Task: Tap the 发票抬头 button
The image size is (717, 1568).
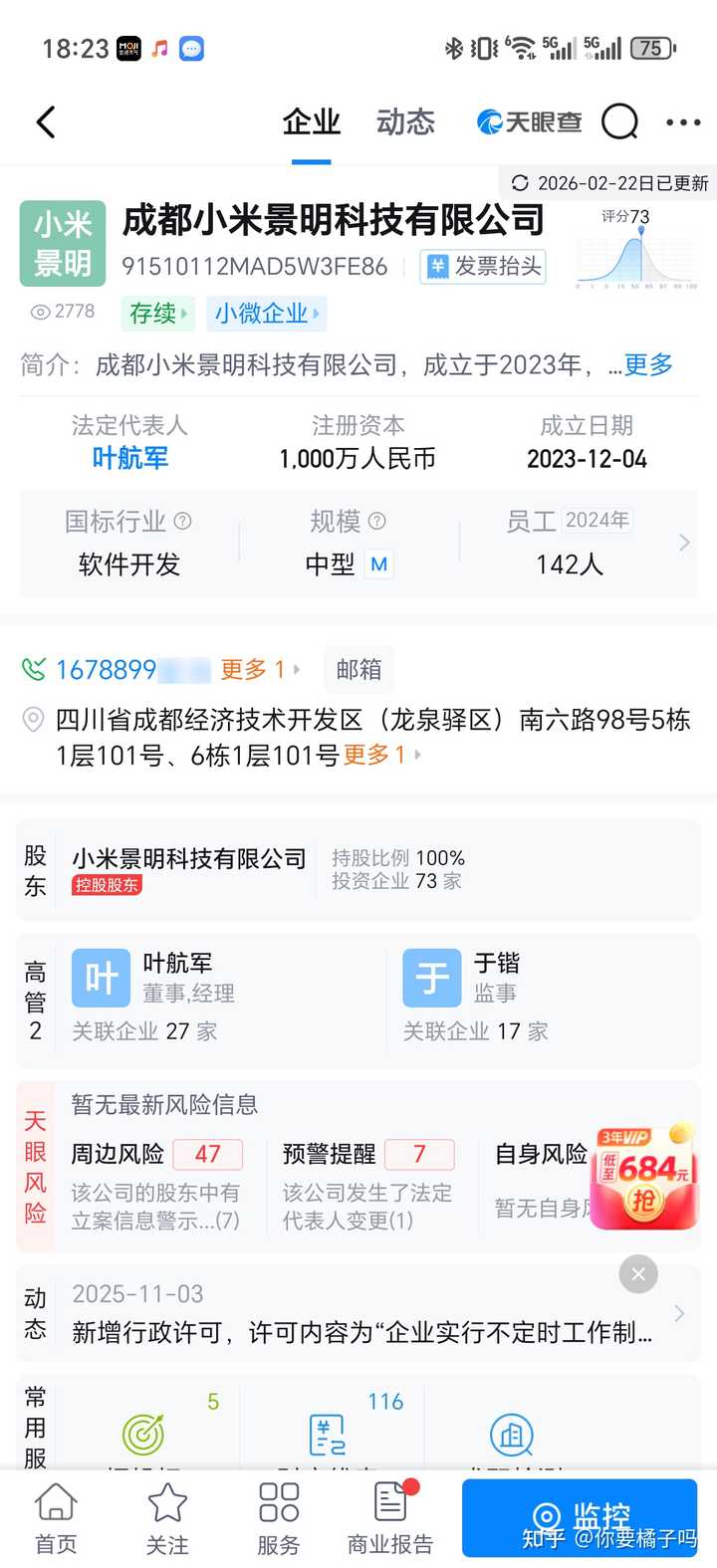Action: point(484,266)
